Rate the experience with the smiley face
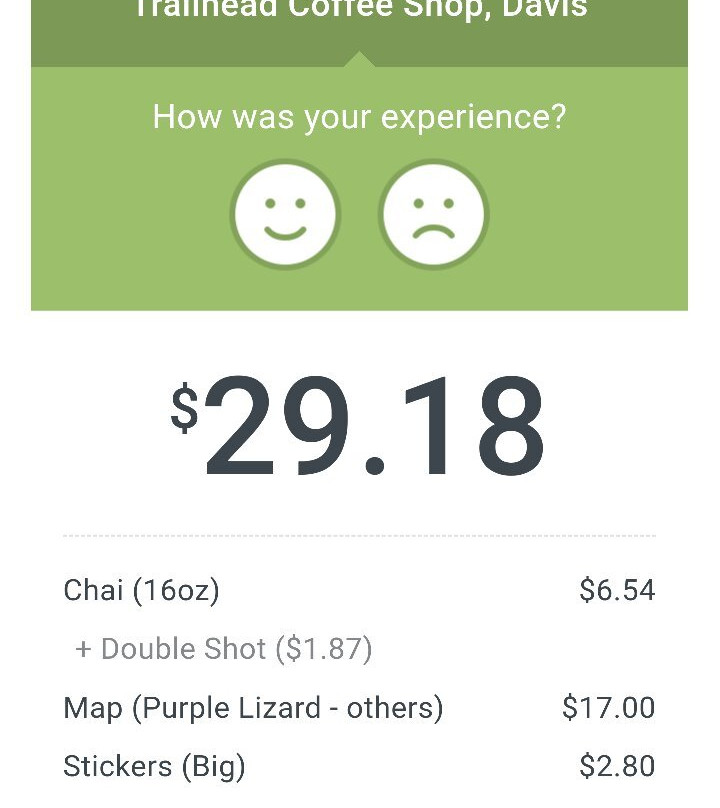 pyautogui.click(x=285, y=214)
